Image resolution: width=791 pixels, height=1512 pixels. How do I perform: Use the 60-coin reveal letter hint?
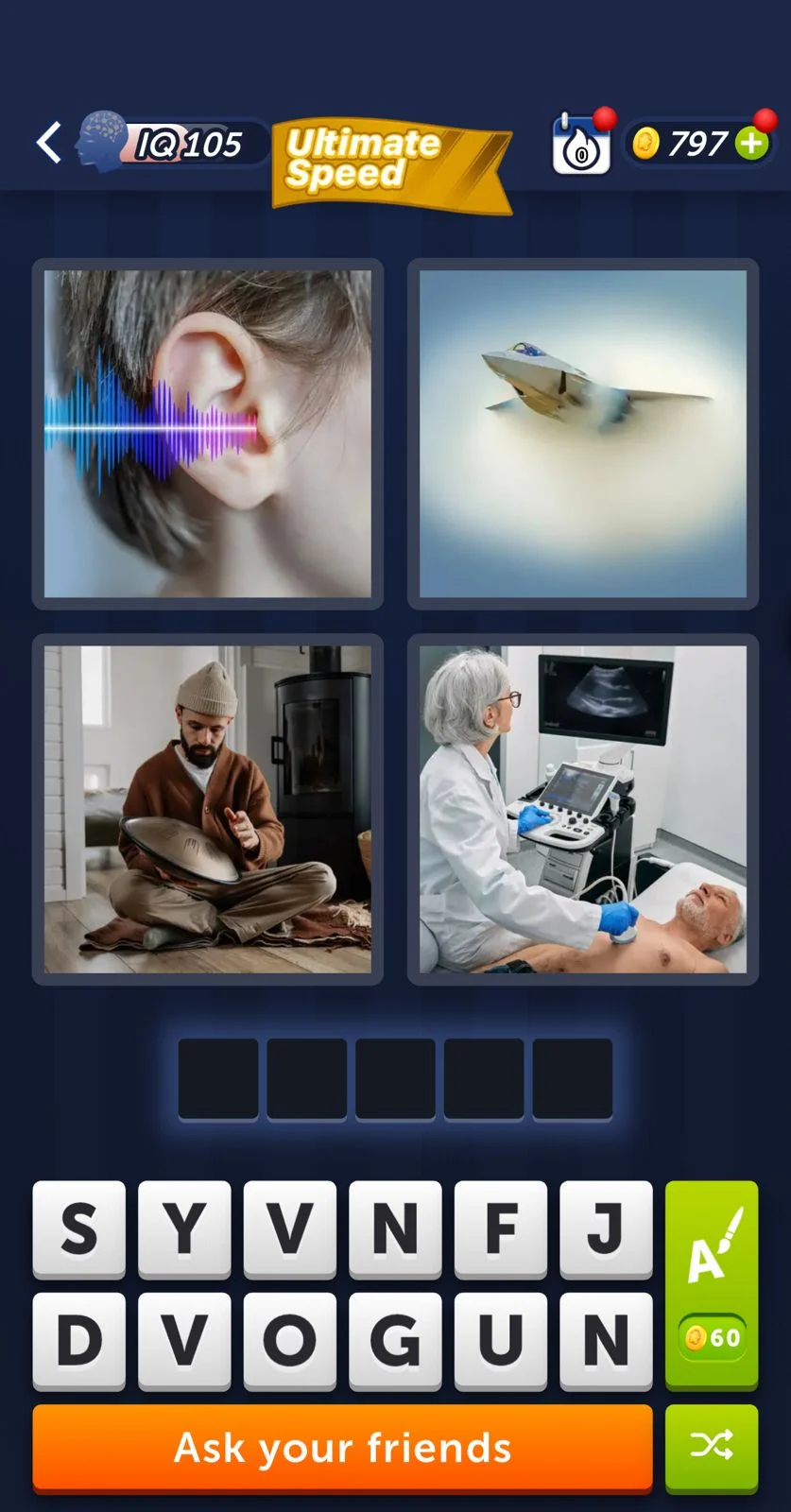point(712,1285)
